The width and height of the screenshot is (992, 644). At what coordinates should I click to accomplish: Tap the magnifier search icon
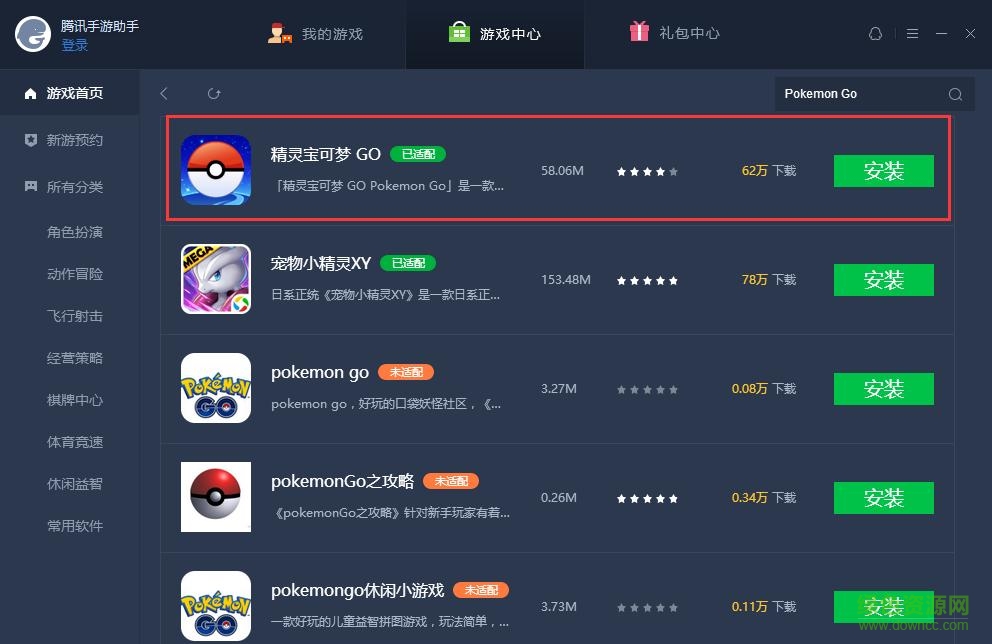pyautogui.click(x=955, y=94)
